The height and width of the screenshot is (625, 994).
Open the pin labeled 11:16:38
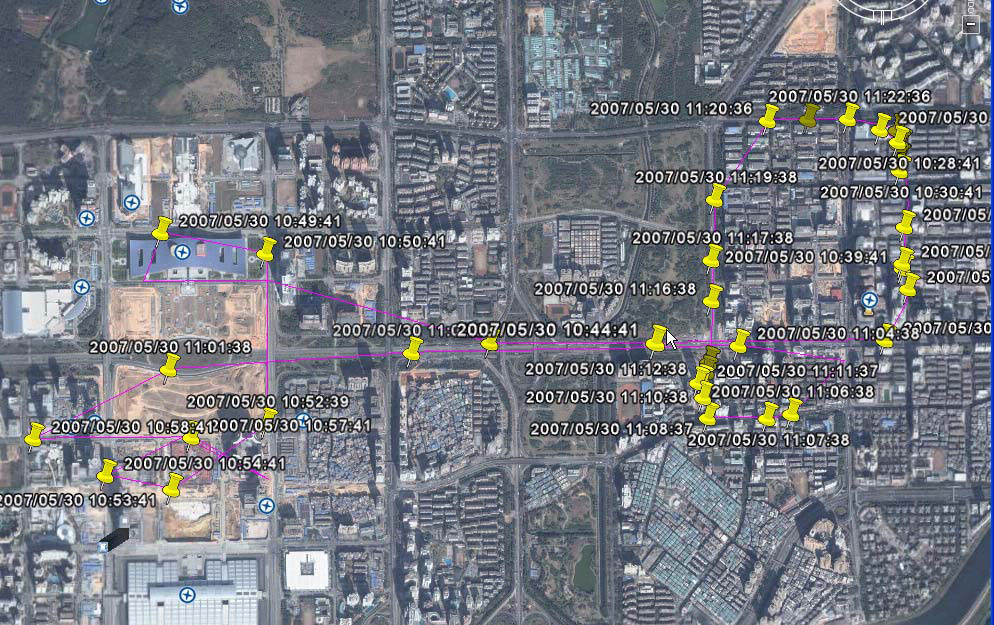[x=714, y=296]
